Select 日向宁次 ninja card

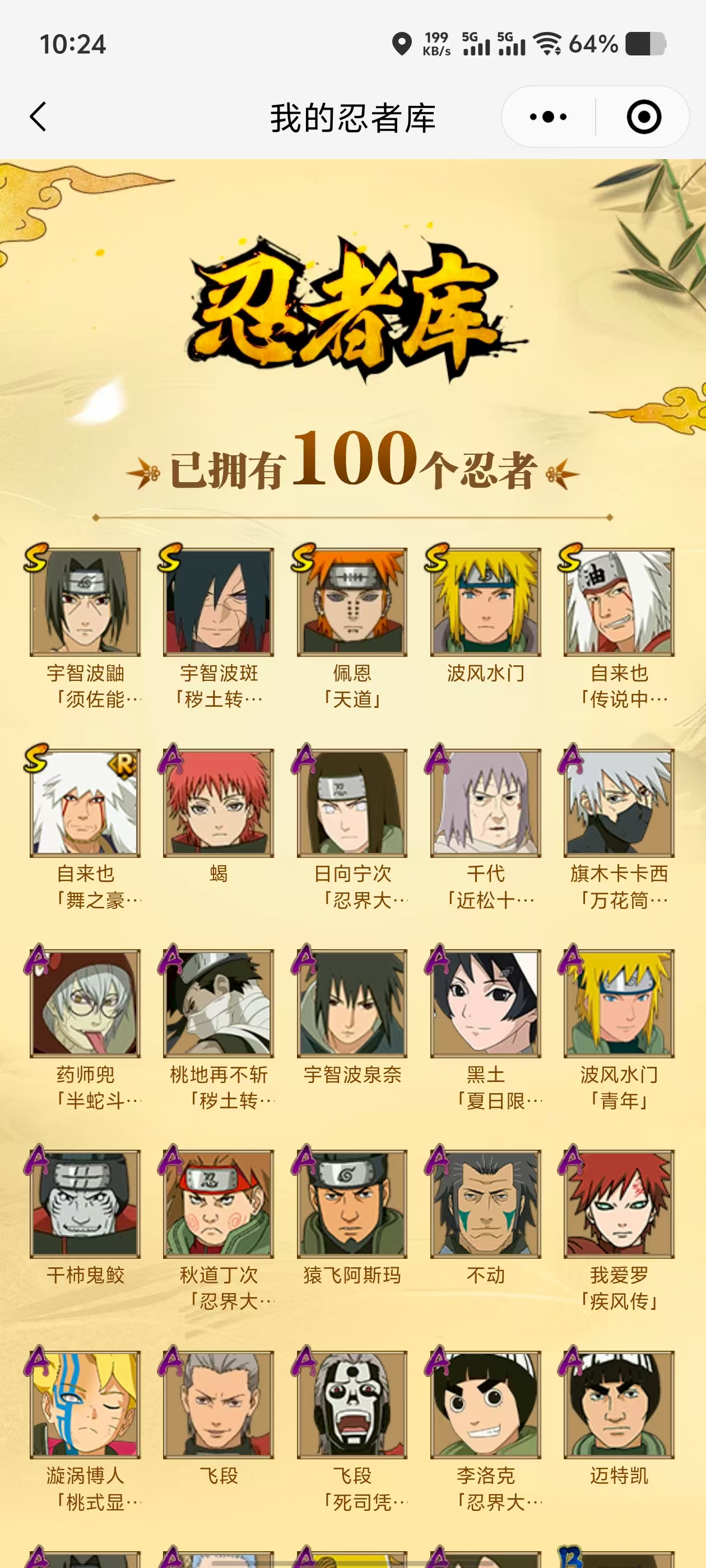click(352, 802)
